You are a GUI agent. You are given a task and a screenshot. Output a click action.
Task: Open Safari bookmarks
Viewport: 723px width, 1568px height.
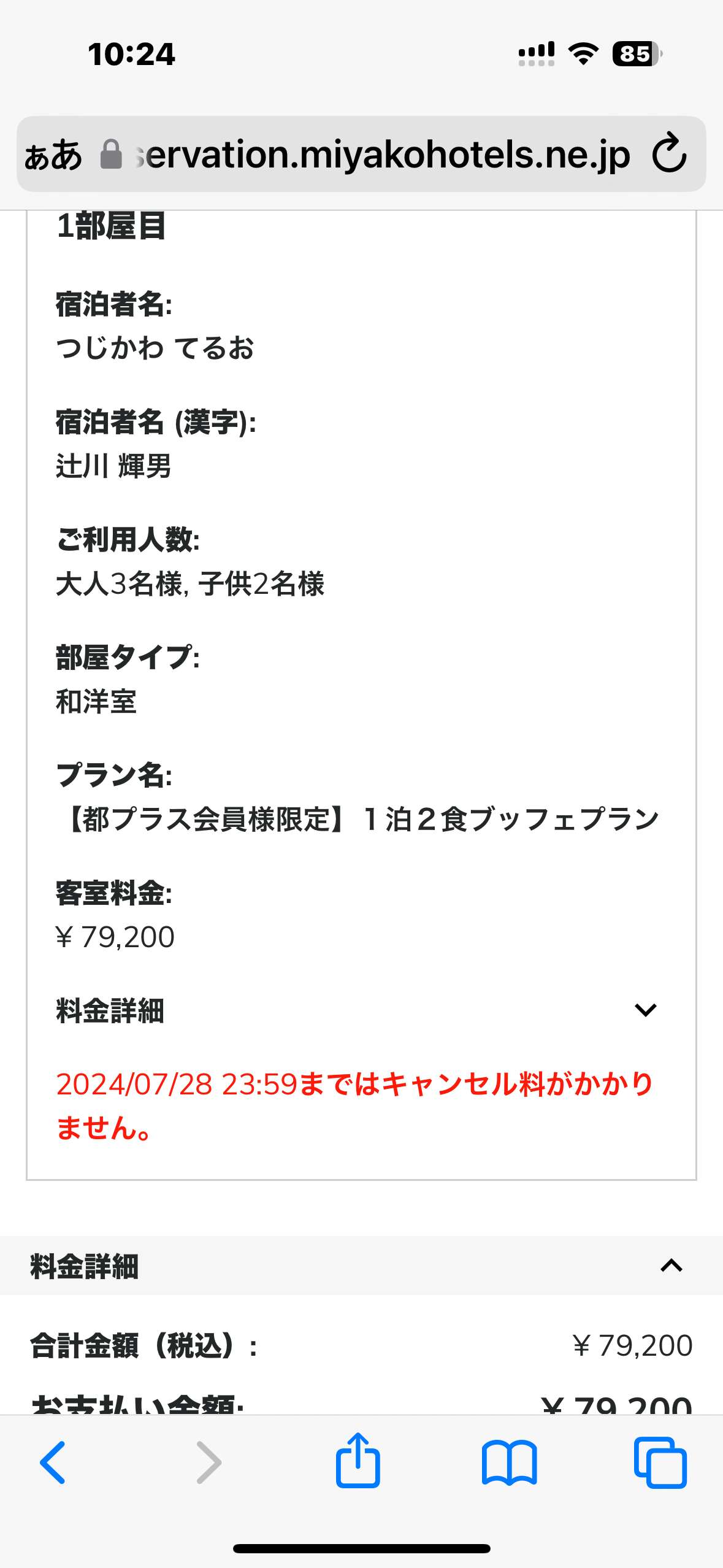click(509, 1462)
